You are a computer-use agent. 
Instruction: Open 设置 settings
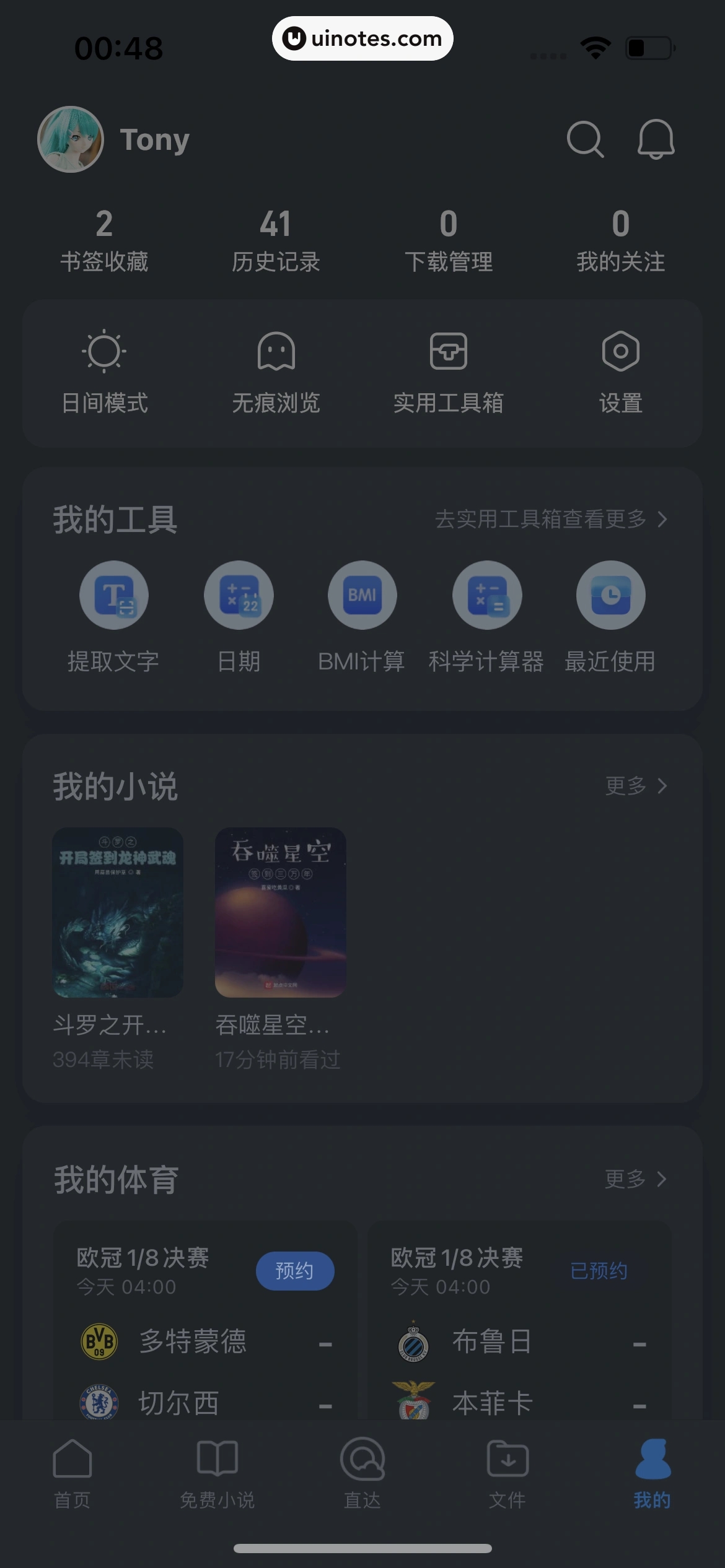click(620, 372)
